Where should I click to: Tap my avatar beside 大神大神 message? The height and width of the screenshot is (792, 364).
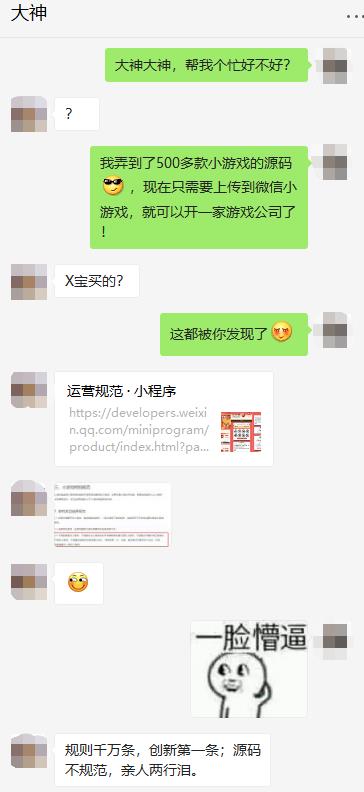pos(335,66)
